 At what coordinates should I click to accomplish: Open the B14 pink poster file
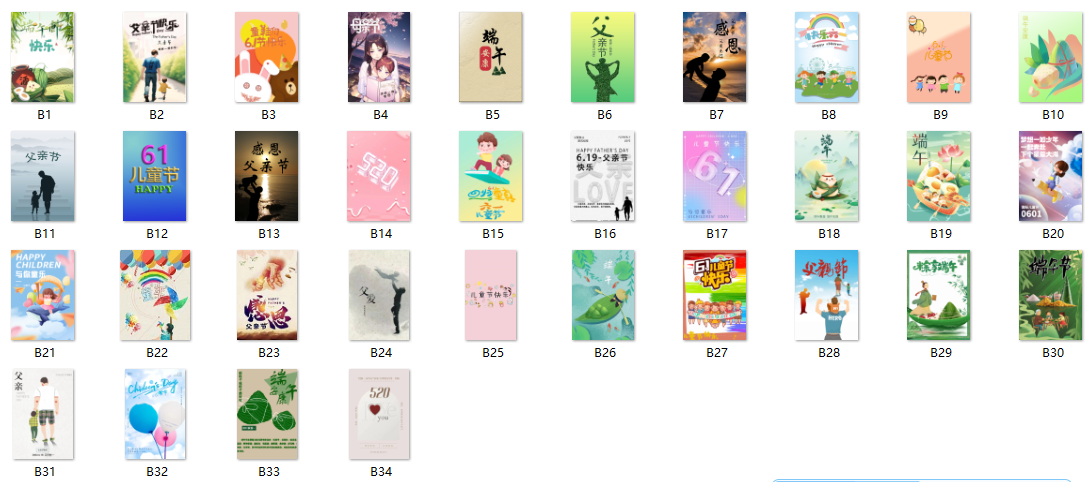pos(379,176)
